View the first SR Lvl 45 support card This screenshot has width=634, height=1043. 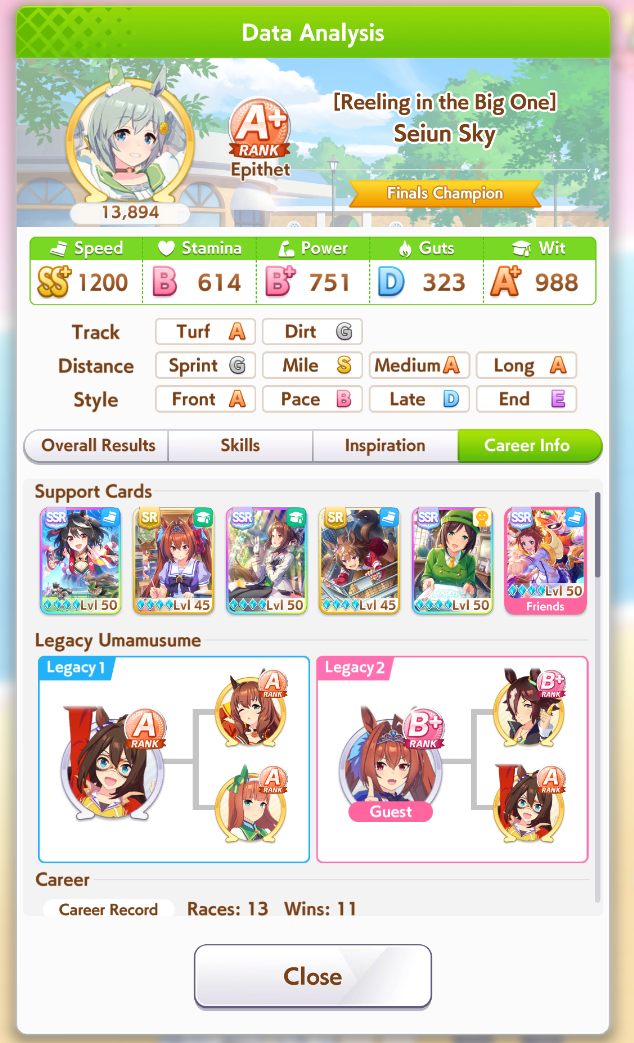[x=174, y=561]
